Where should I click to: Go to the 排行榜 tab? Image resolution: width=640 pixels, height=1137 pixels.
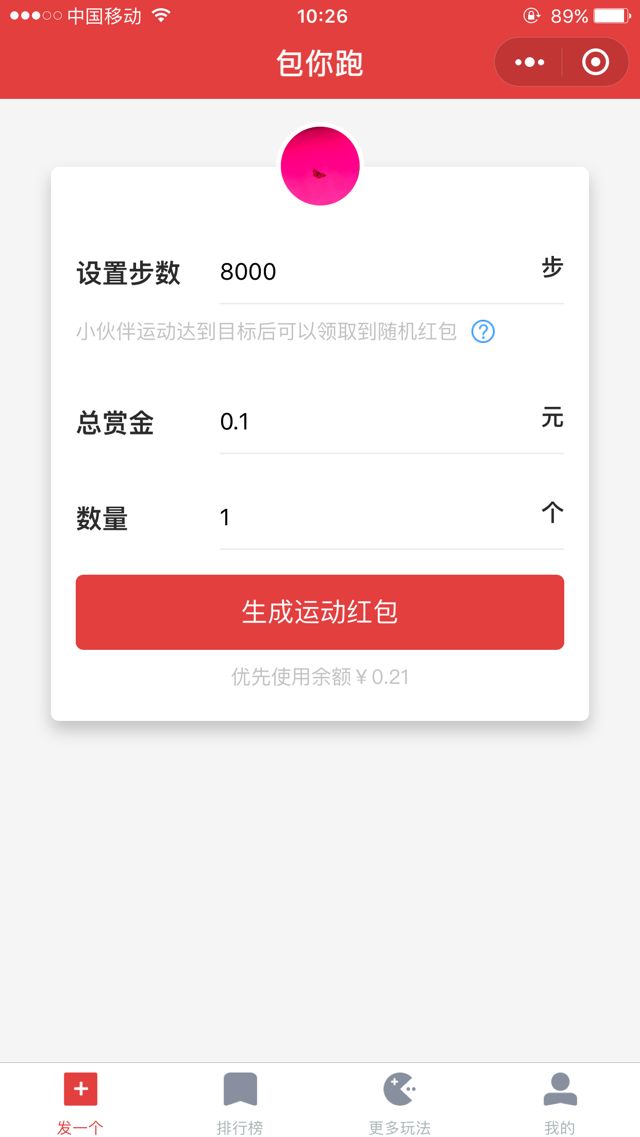pos(240,1101)
